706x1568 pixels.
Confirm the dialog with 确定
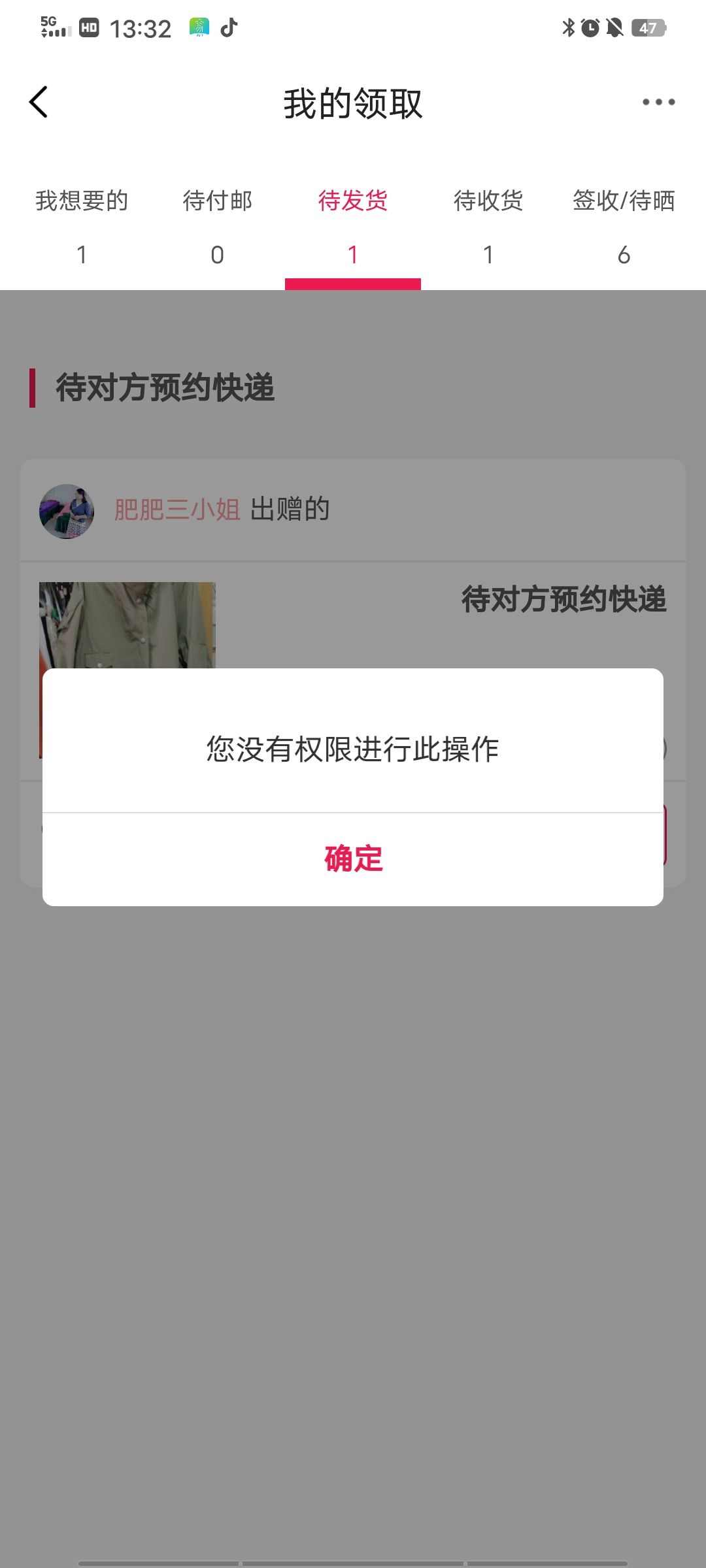click(x=353, y=859)
